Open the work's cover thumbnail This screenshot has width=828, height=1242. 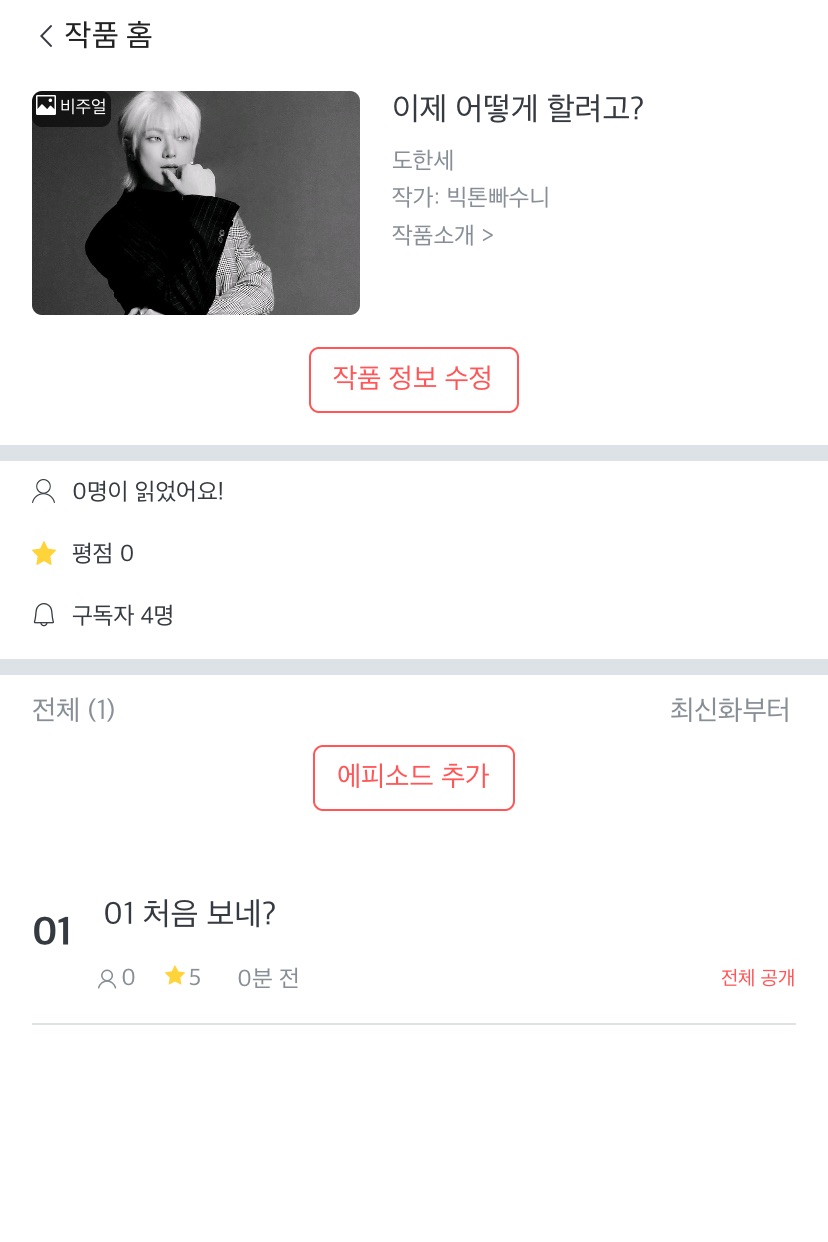click(x=196, y=203)
